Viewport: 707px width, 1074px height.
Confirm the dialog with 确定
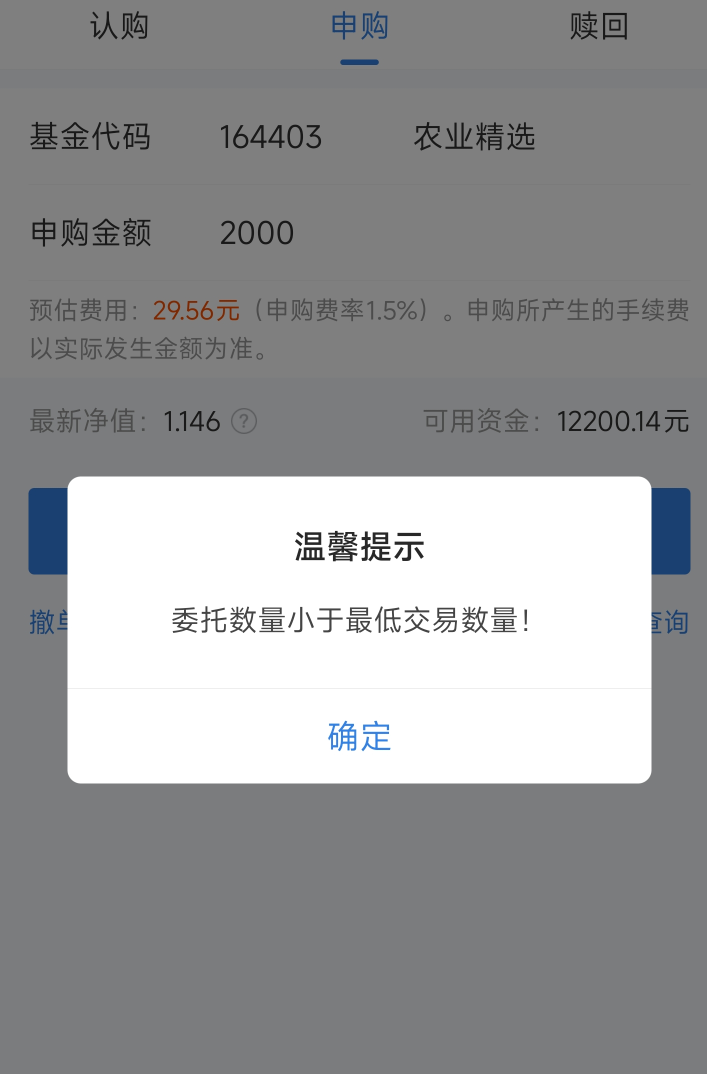(x=359, y=736)
